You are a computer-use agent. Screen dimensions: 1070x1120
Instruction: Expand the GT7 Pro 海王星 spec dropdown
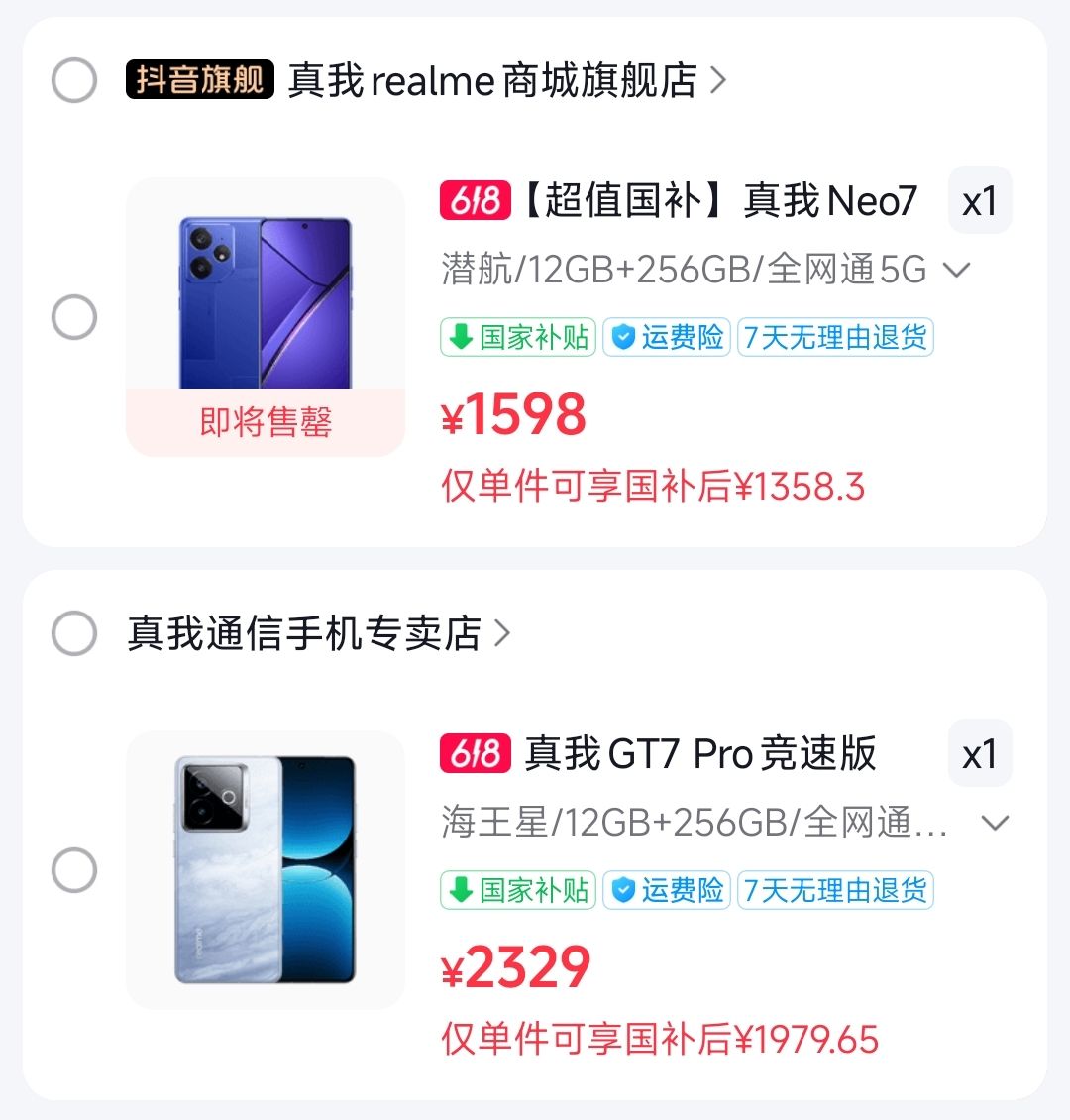[x=996, y=821]
